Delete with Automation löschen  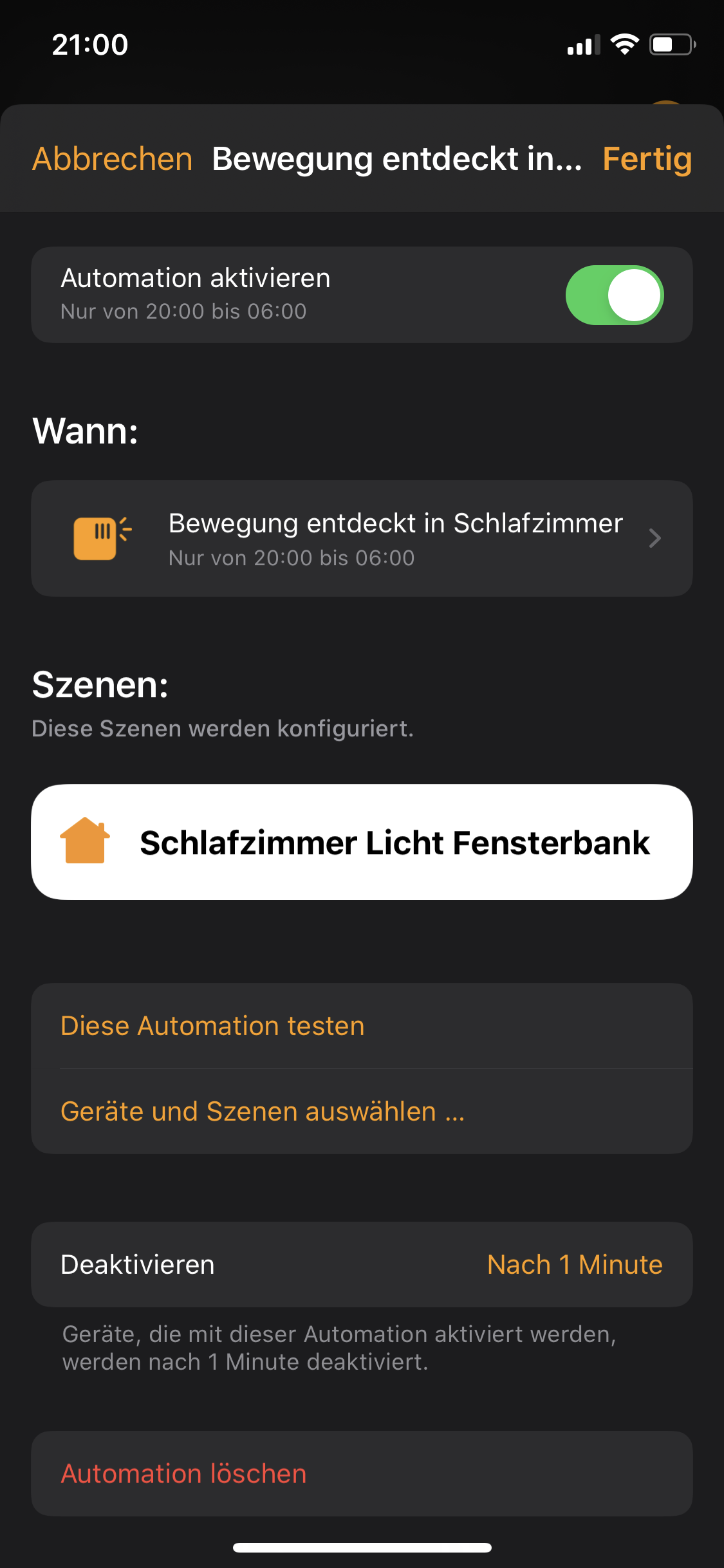click(183, 1473)
